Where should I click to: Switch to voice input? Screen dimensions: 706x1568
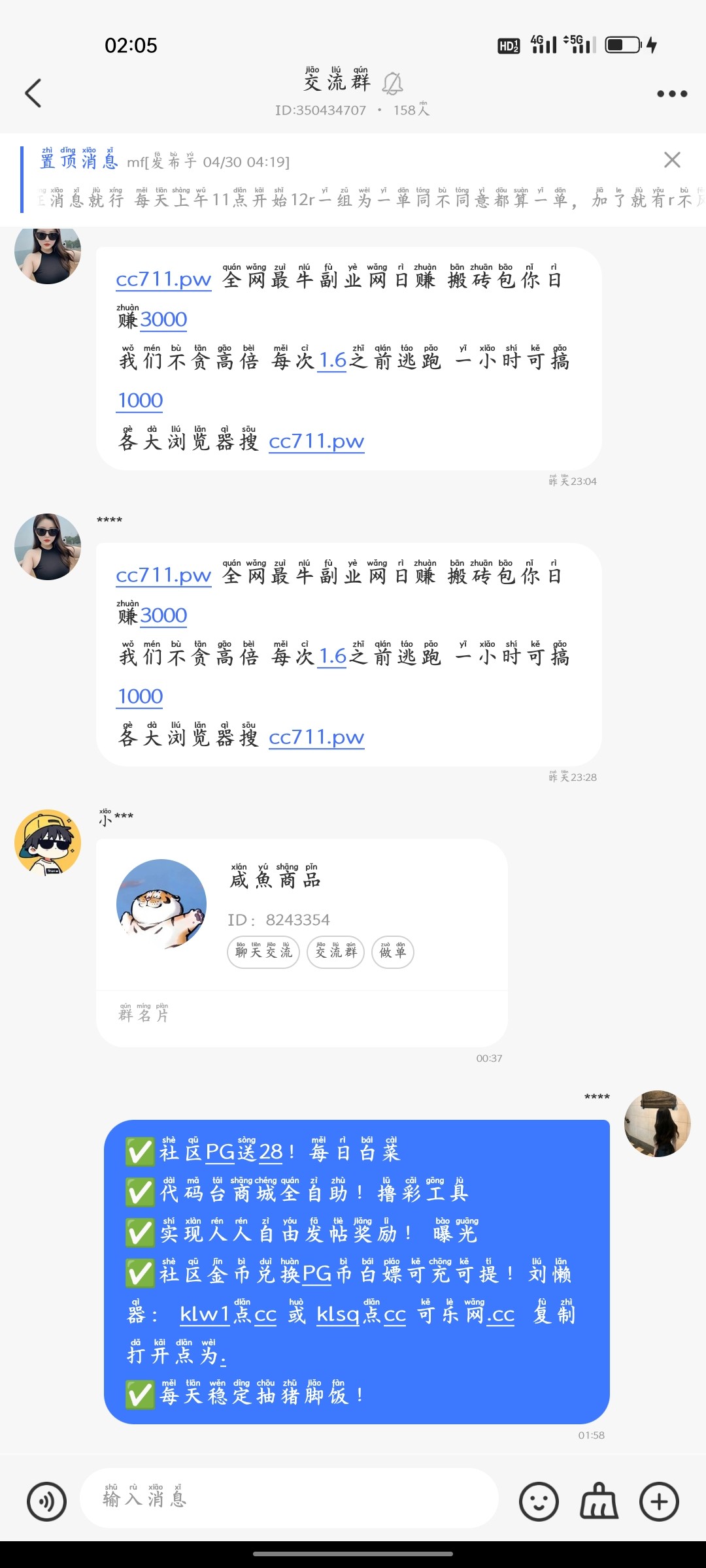46,1501
